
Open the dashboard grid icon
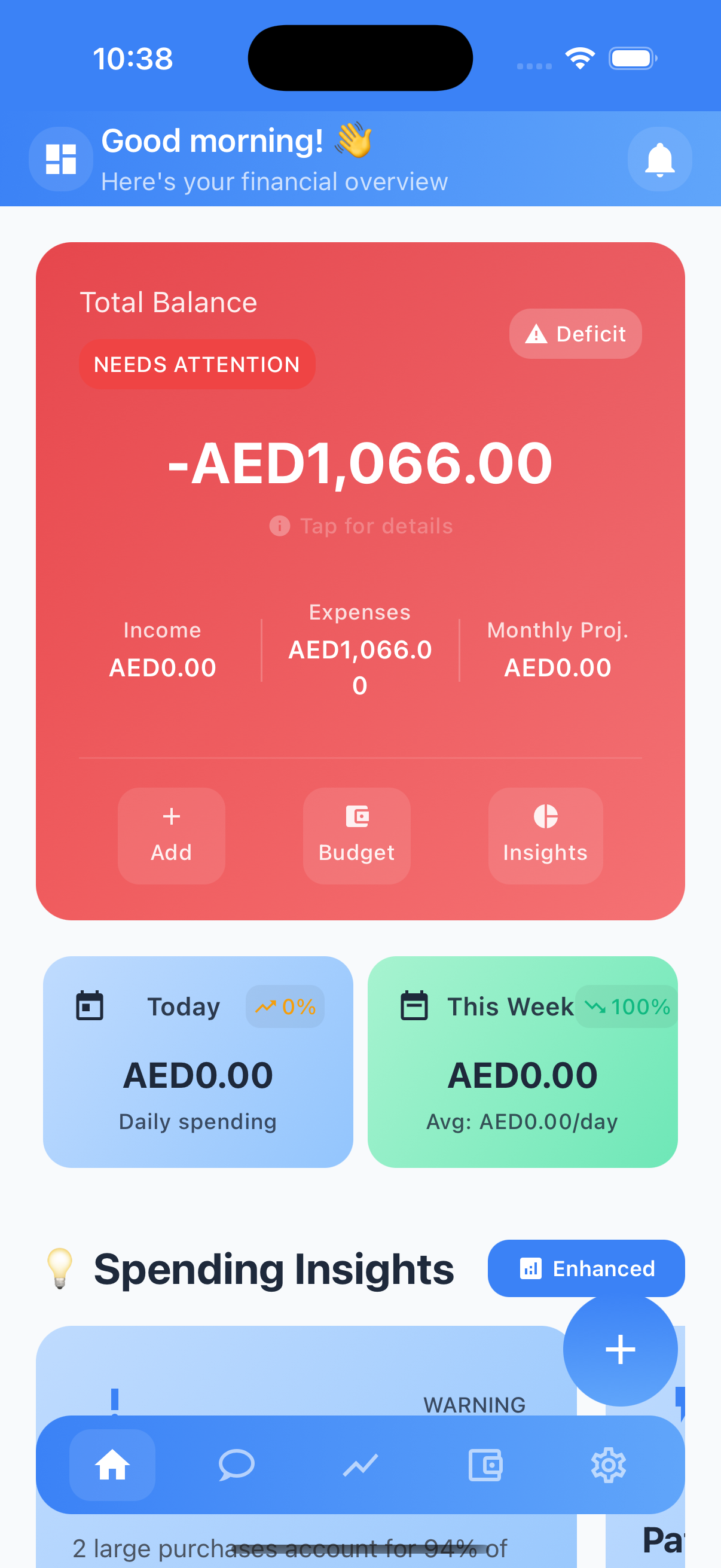(61, 159)
